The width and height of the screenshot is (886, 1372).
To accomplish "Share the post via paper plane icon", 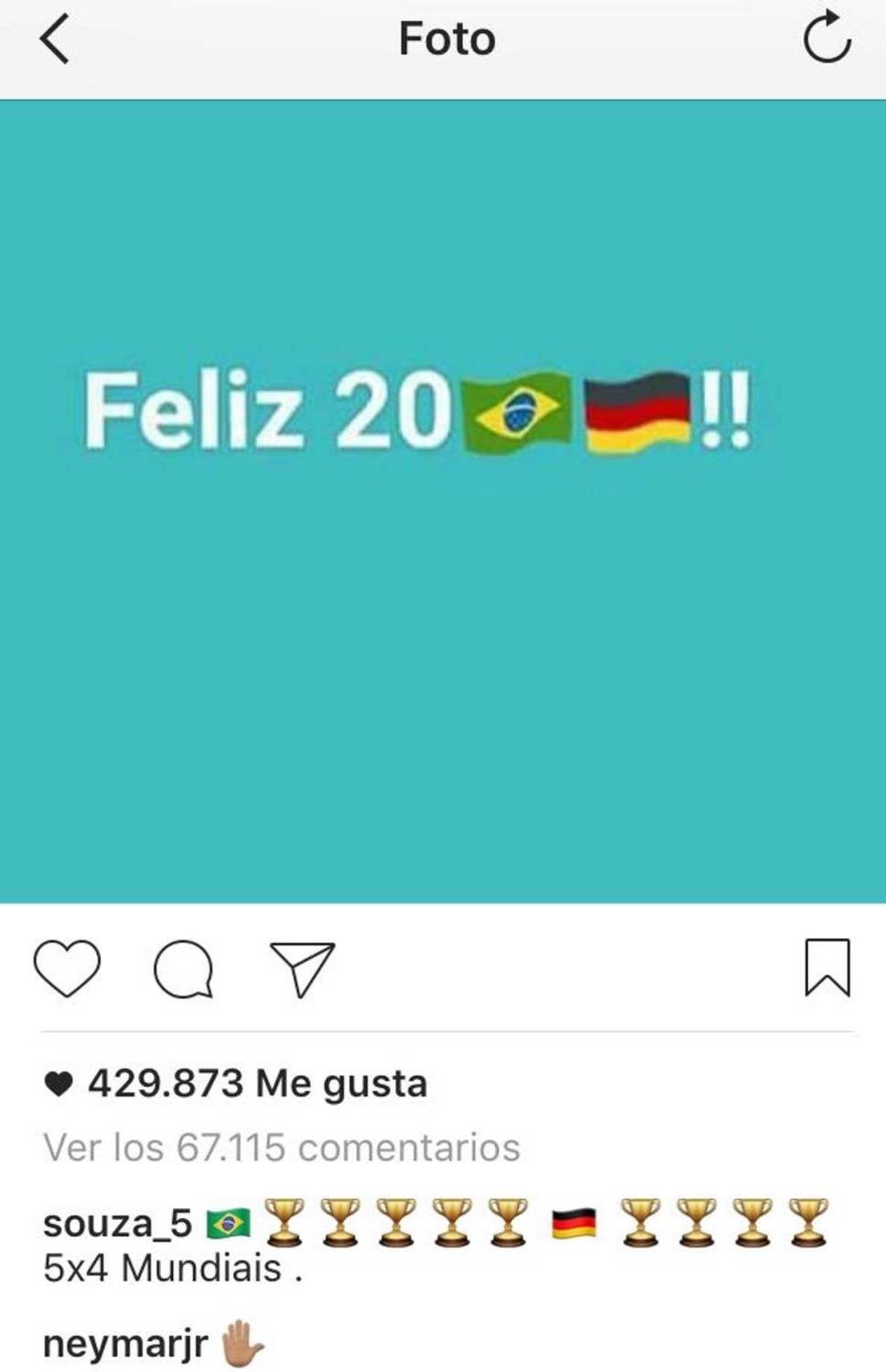I will pos(302,967).
